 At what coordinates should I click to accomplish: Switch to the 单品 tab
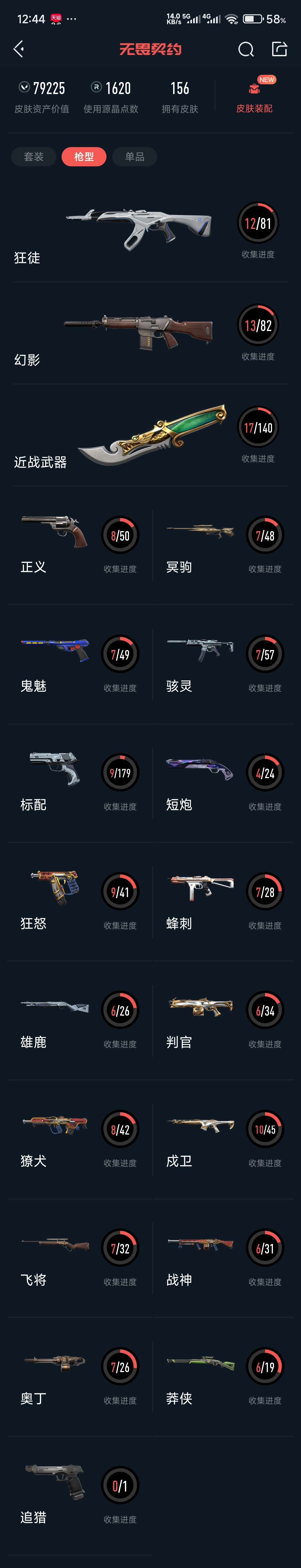pos(134,156)
